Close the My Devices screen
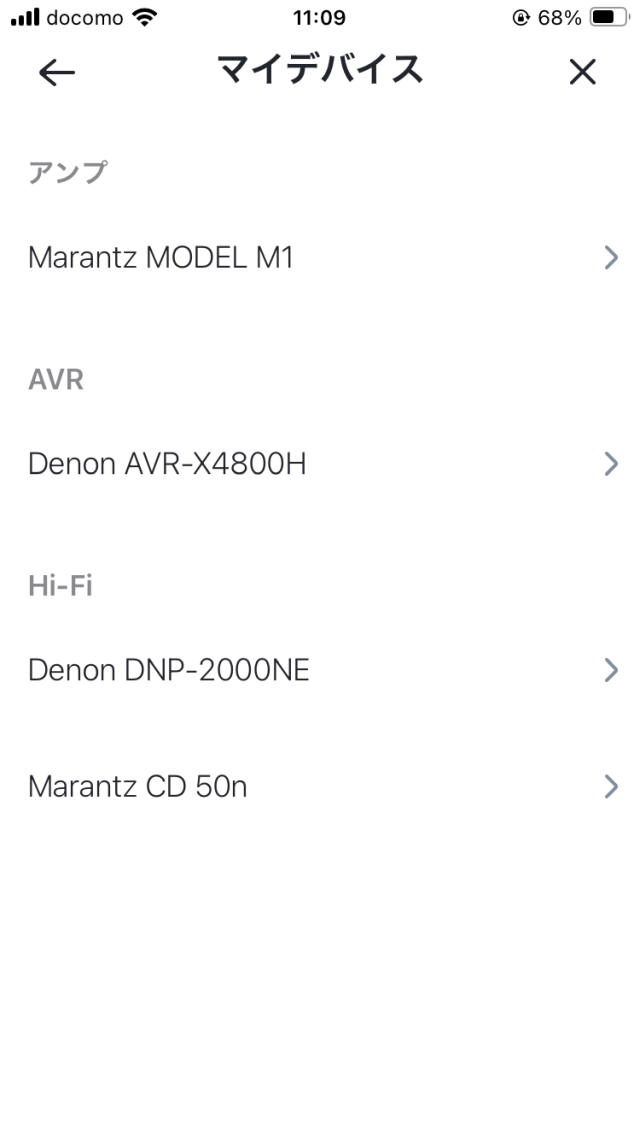 pos(582,72)
